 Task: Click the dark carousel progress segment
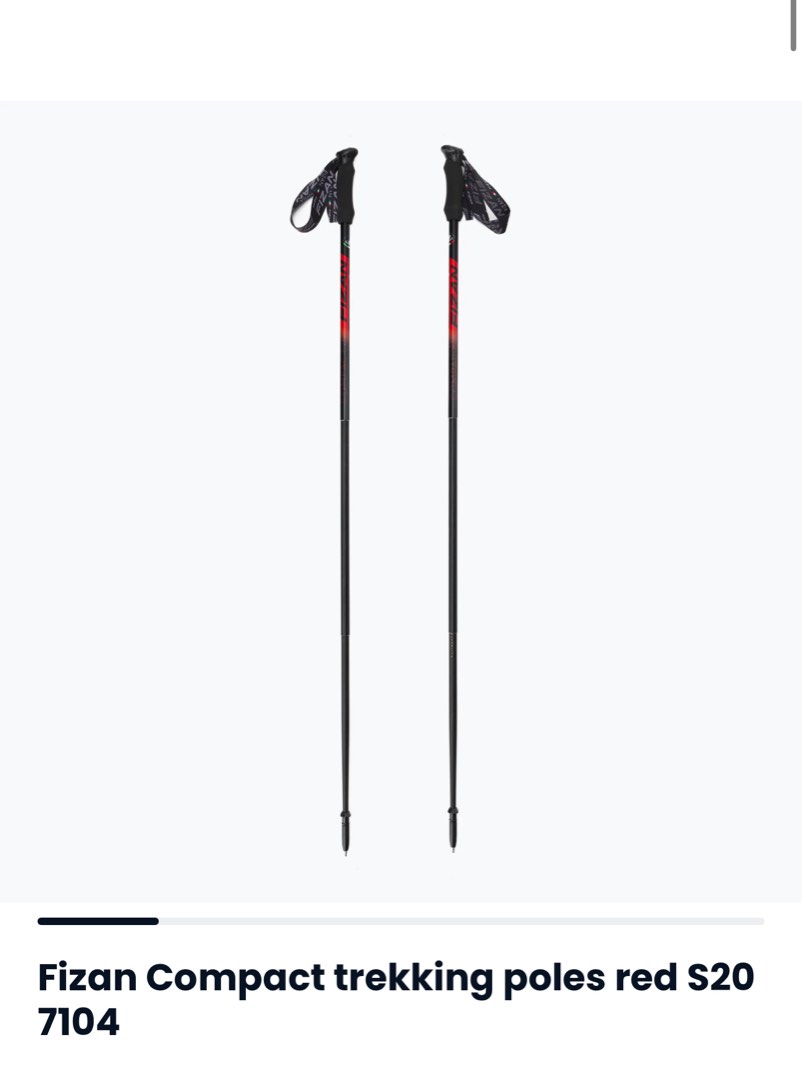(x=97, y=920)
